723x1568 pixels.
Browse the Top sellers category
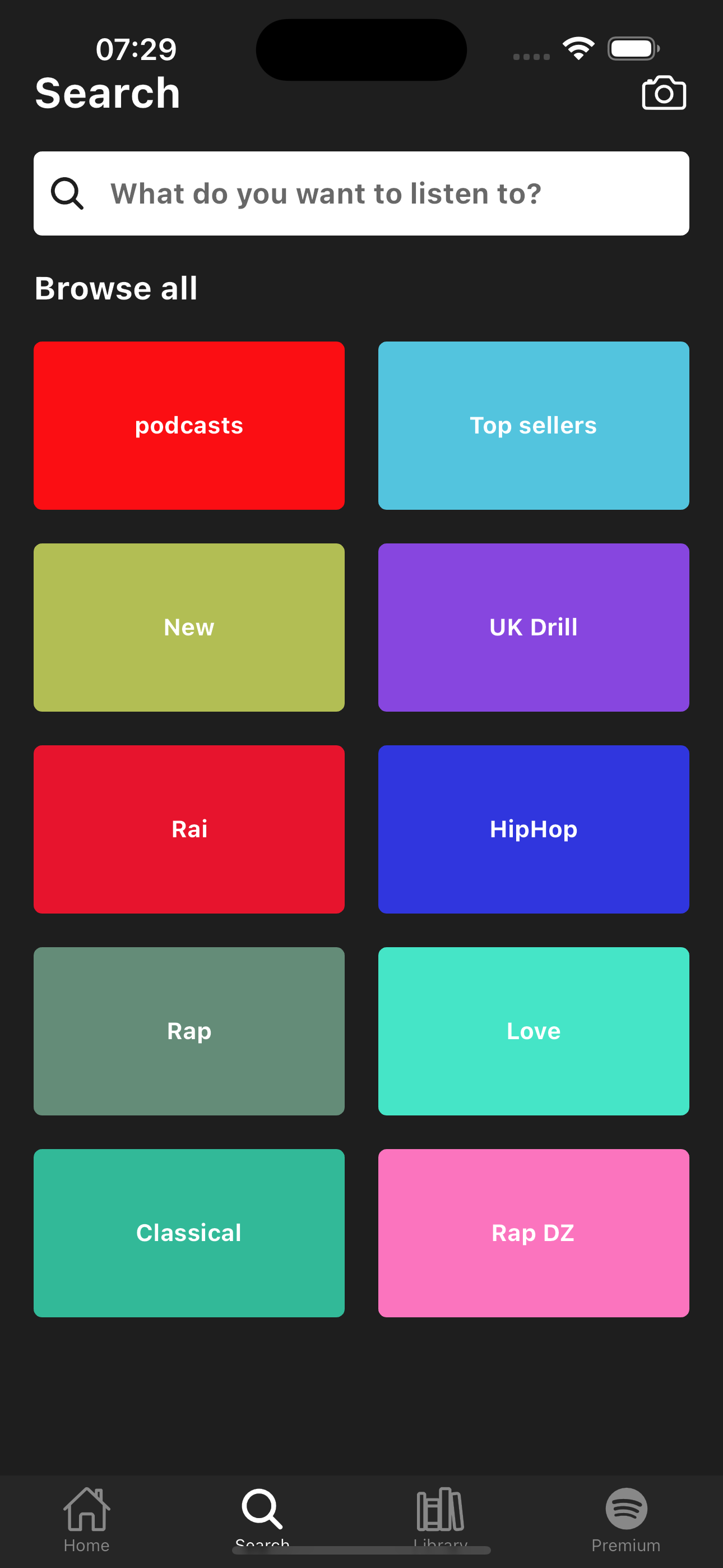pos(533,426)
